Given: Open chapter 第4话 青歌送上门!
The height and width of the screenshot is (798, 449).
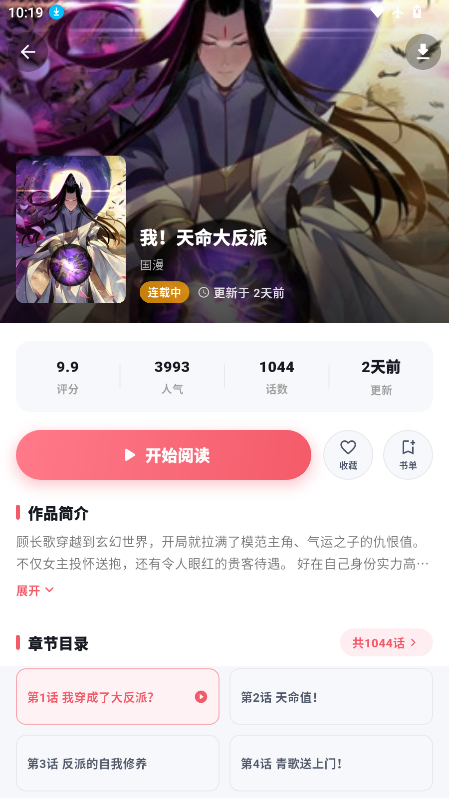Looking at the screenshot, I should [x=331, y=763].
